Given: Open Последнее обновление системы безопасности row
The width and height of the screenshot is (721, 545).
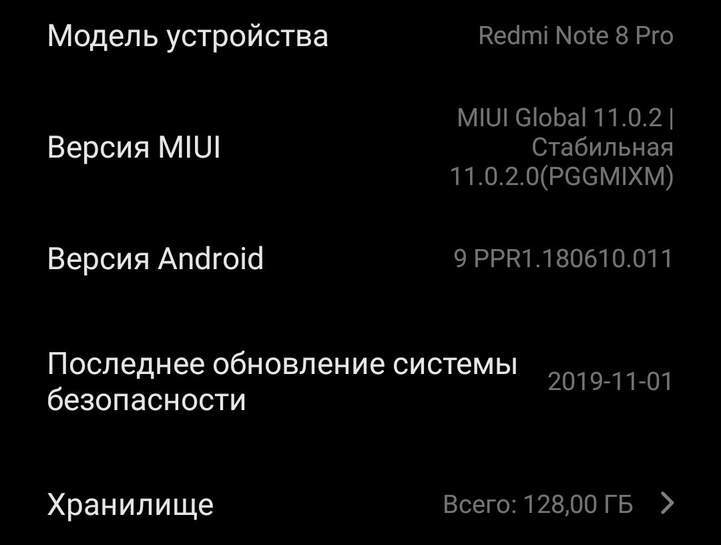Looking at the screenshot, I should point(360,382).
